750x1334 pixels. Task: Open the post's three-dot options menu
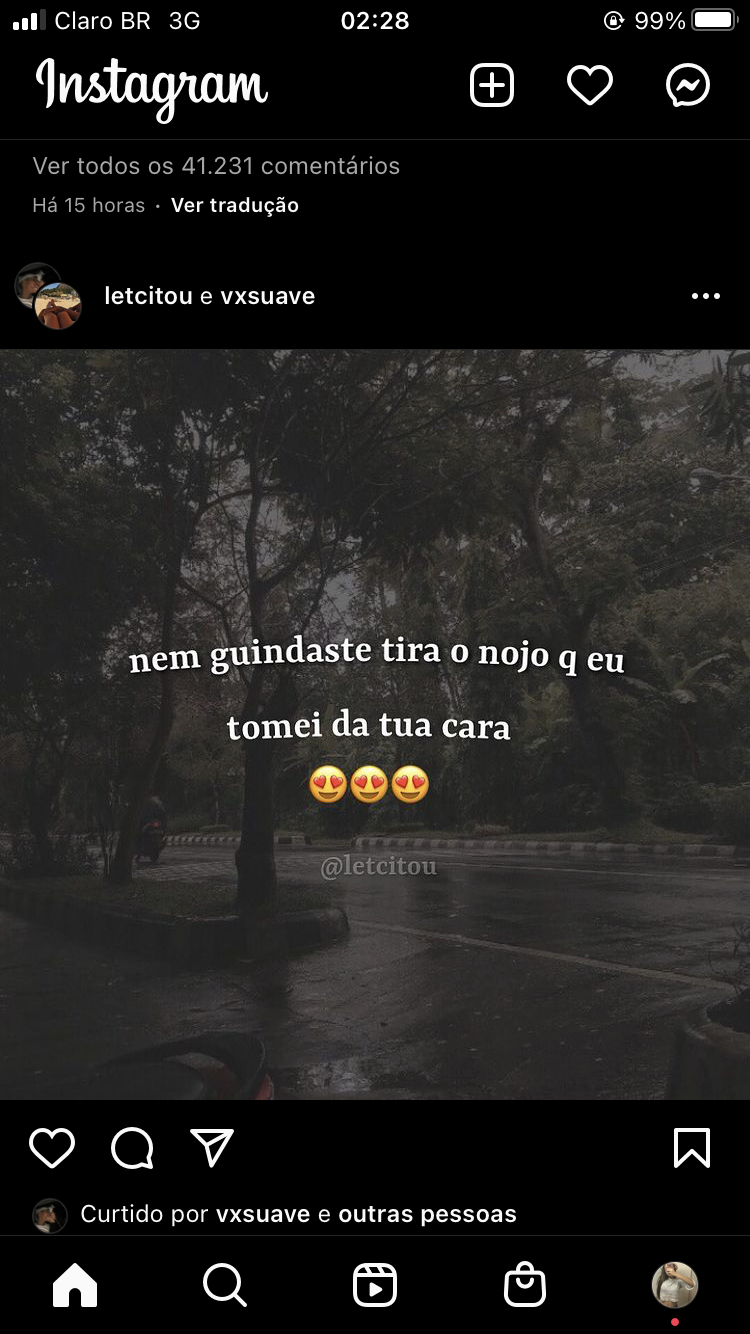pos(705,296)
